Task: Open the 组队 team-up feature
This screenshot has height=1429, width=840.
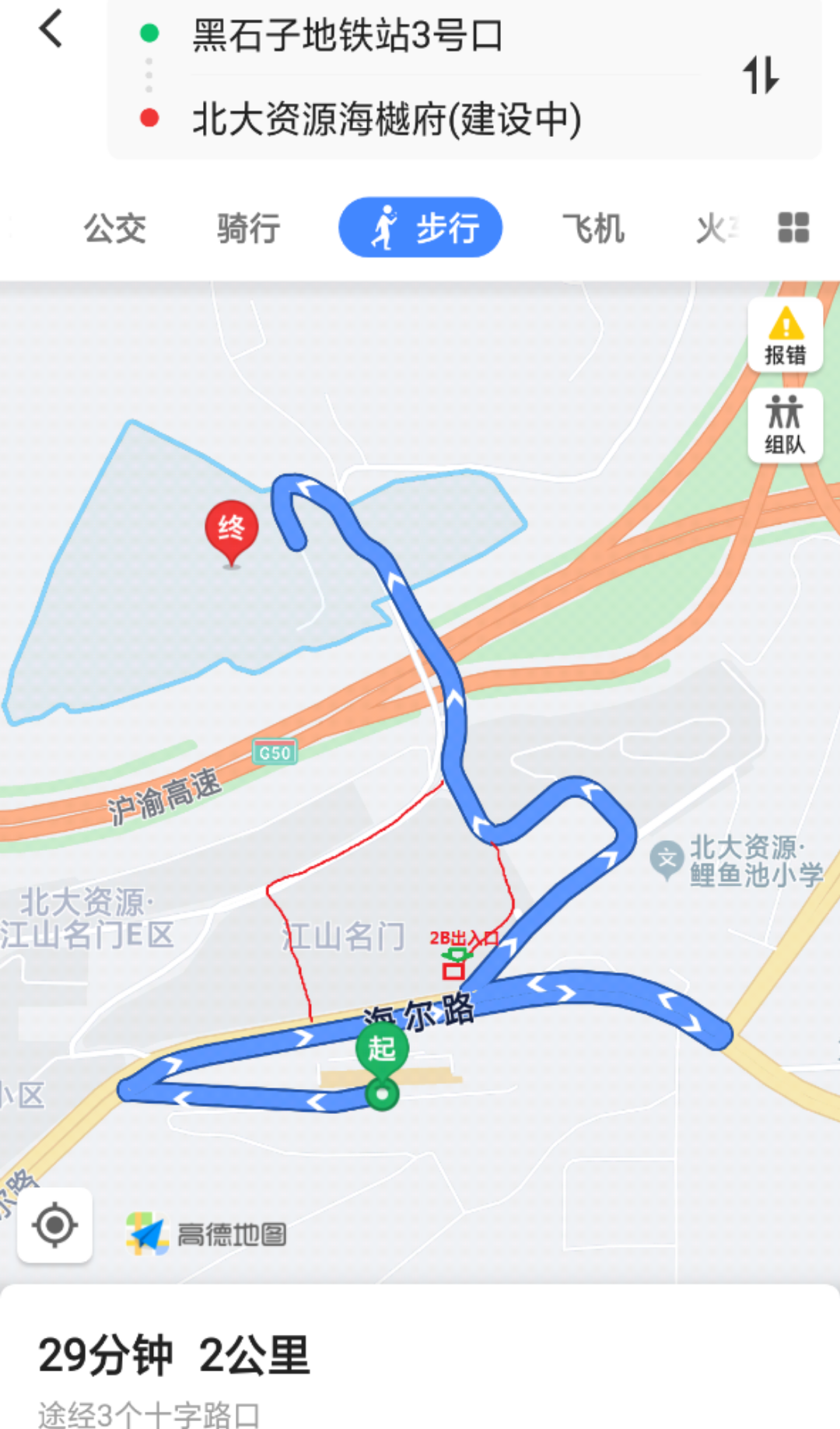Action: [785, 425]
